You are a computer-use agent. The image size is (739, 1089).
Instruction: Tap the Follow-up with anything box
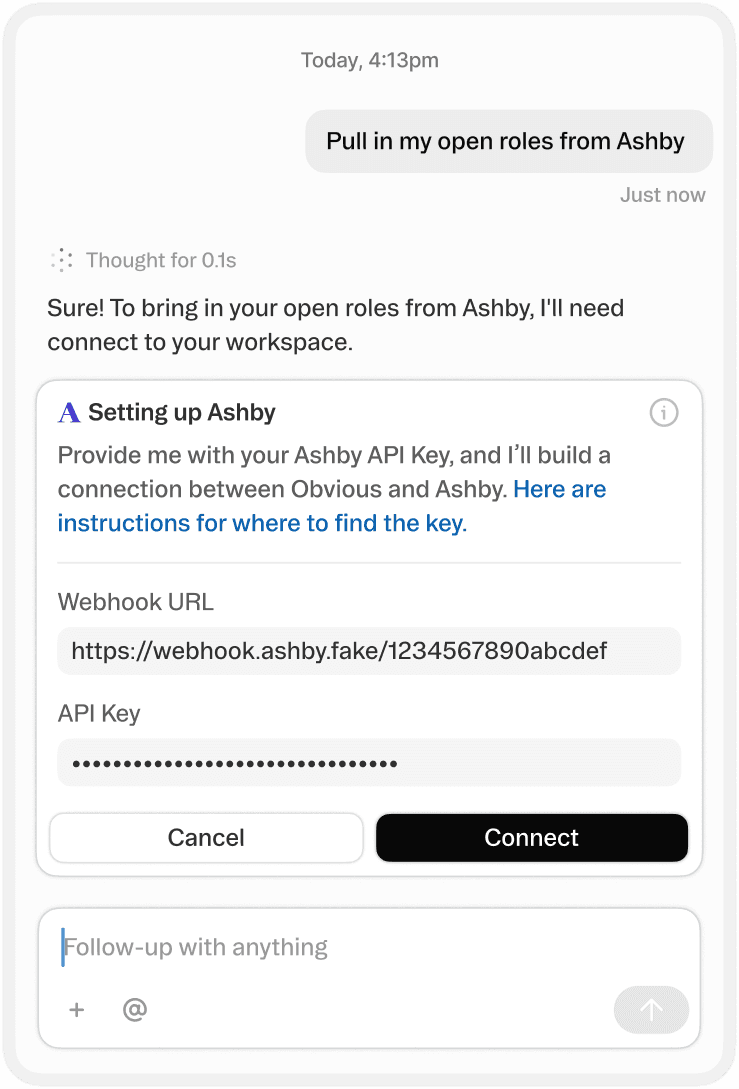tap(368, 947)
